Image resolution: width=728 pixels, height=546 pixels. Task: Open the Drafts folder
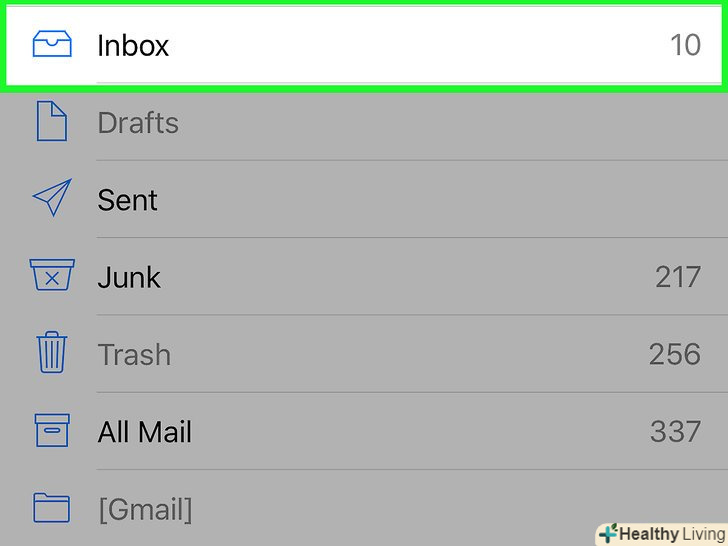coord(138,124)
